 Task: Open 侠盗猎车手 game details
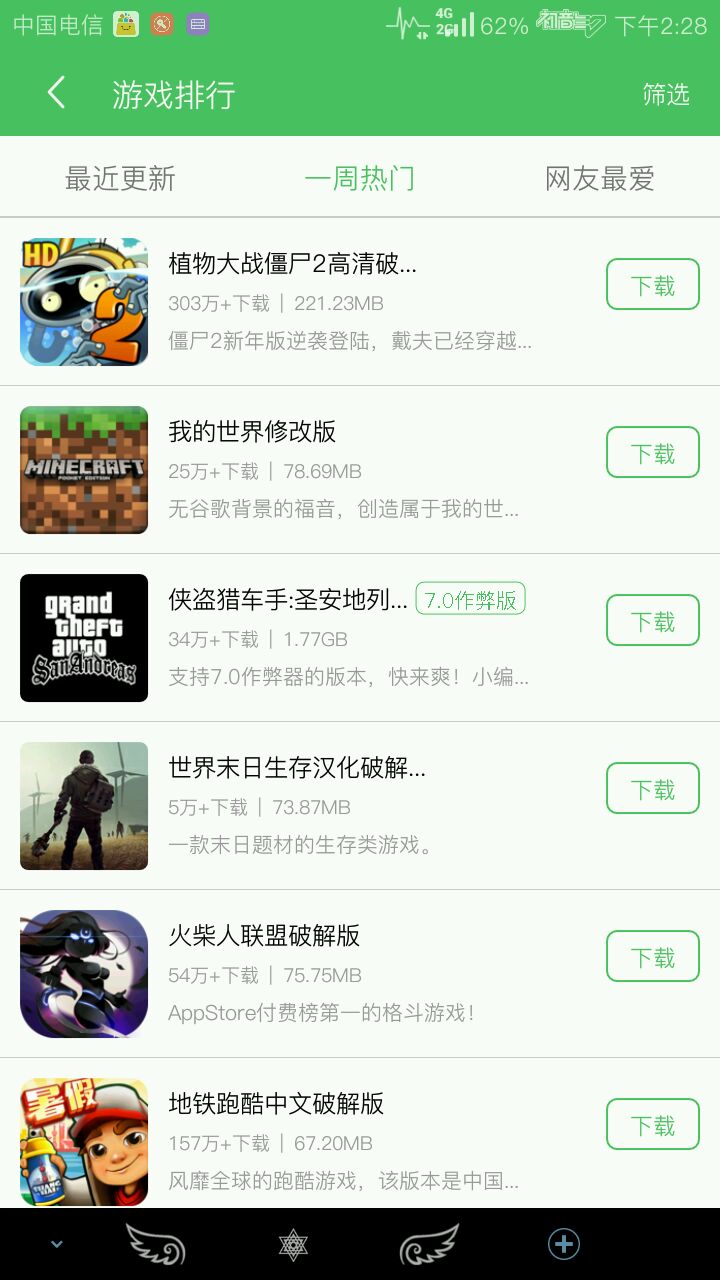(288, 600)
